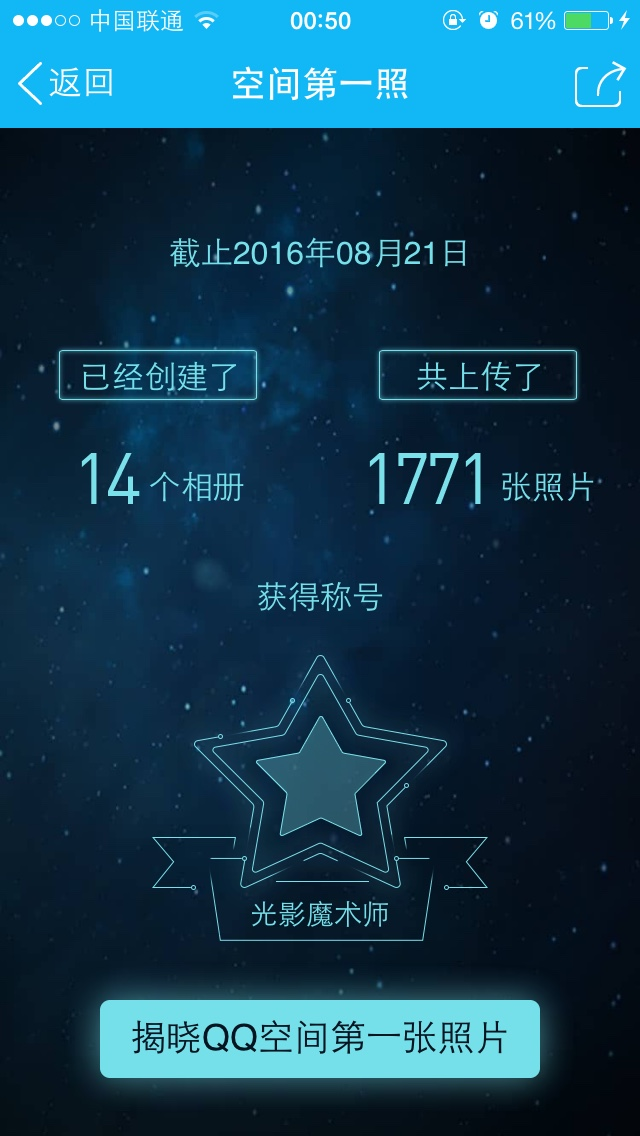Tap the 揭晓QQ空间第一张照片 button
The width and height of the screenshot is (640, 1136).
320,1038
